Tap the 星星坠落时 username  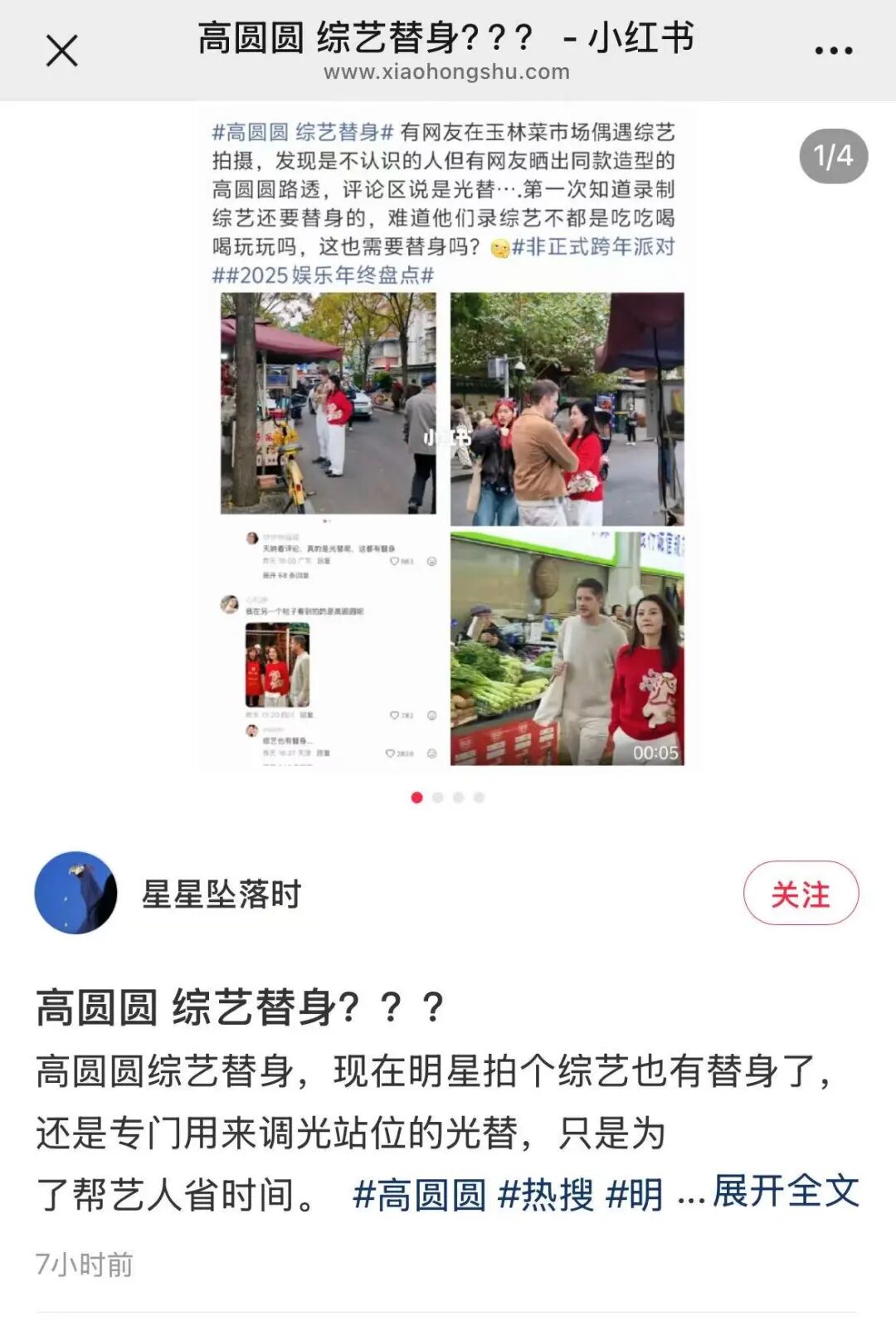(x=222, y=894)
